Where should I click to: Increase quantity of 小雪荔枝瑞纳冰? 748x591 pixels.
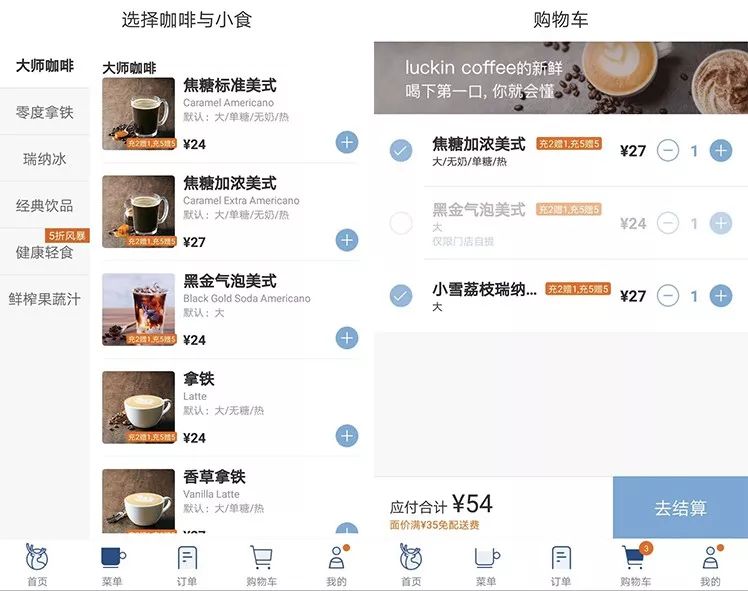pyautogui.click(x=720, y=296)
